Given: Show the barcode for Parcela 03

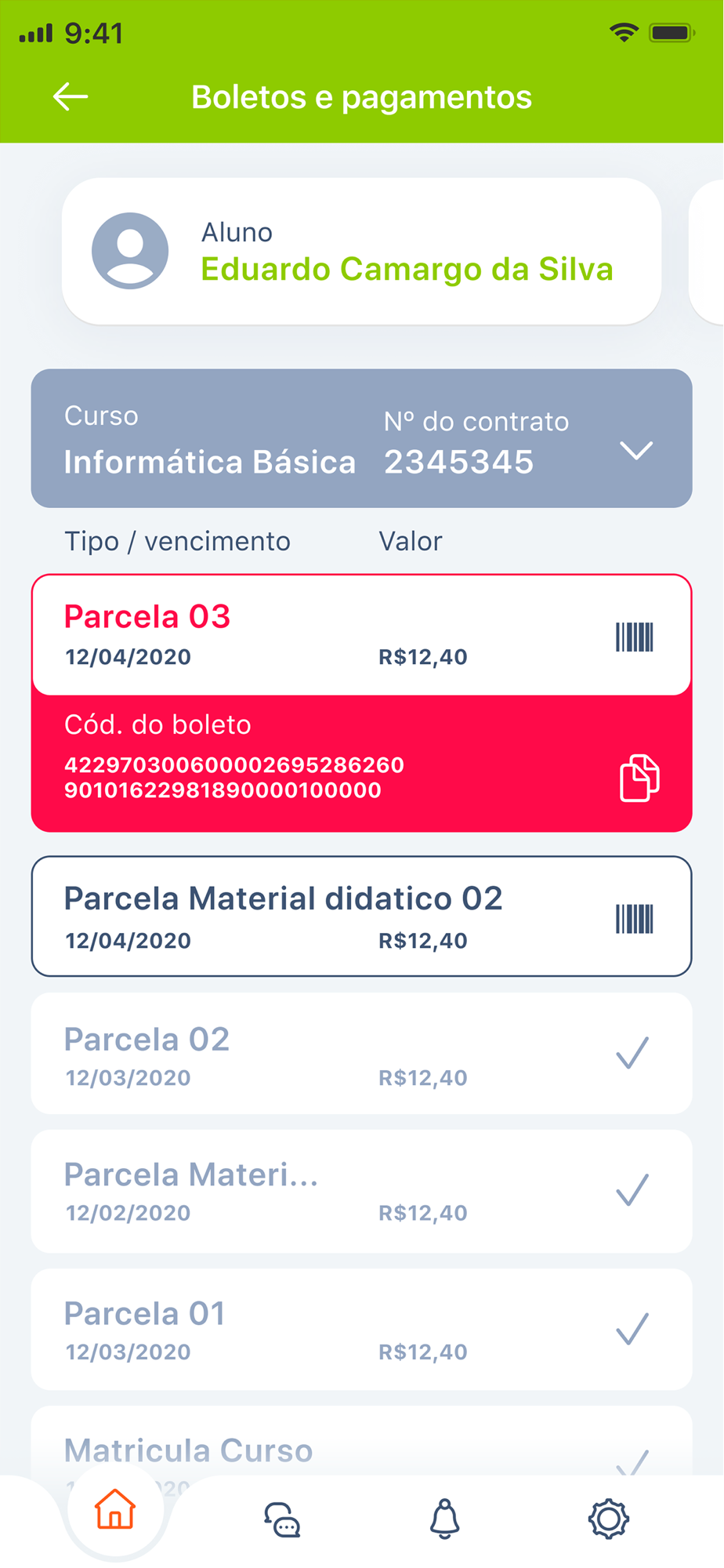Looking at the screenshot, I should coord(634,637).
